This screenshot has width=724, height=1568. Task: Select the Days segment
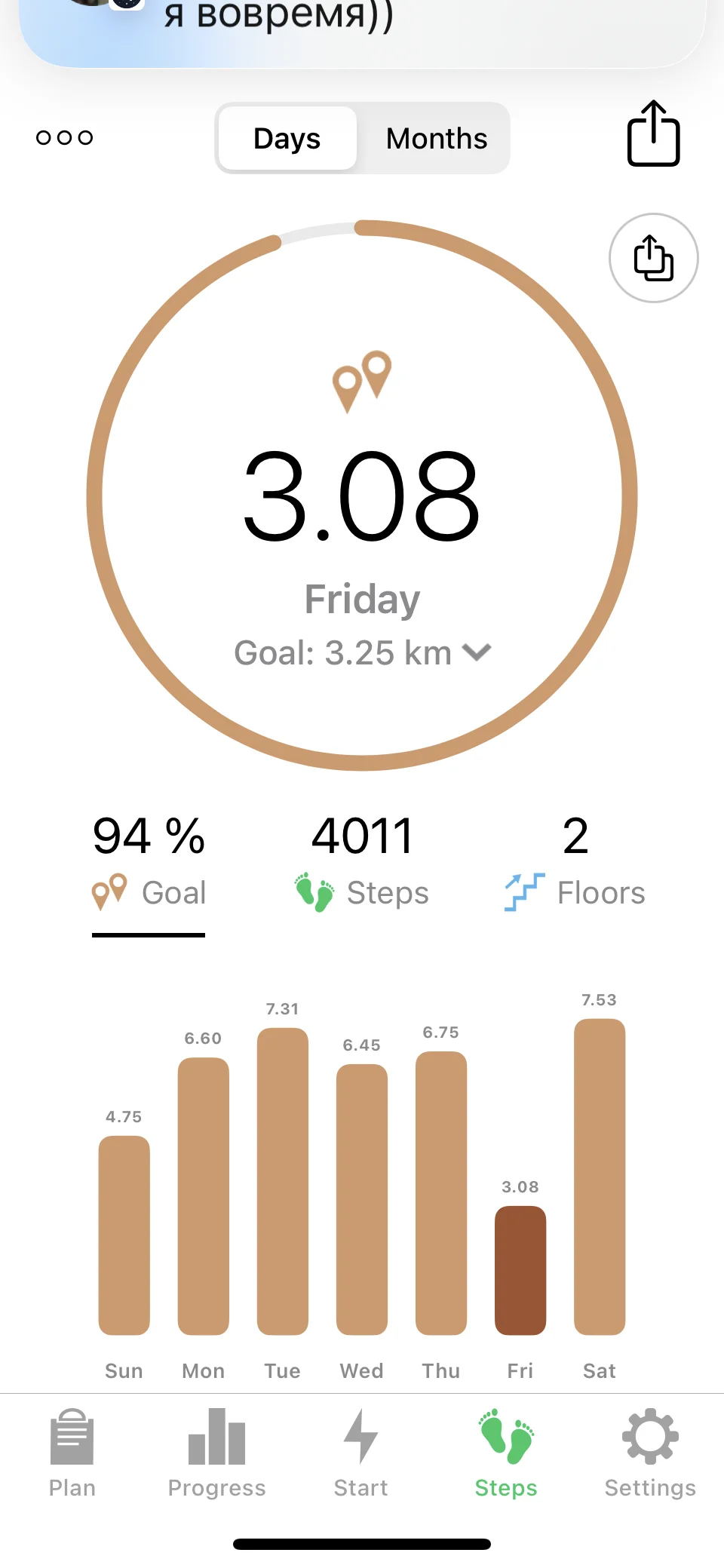click(287, 139)
